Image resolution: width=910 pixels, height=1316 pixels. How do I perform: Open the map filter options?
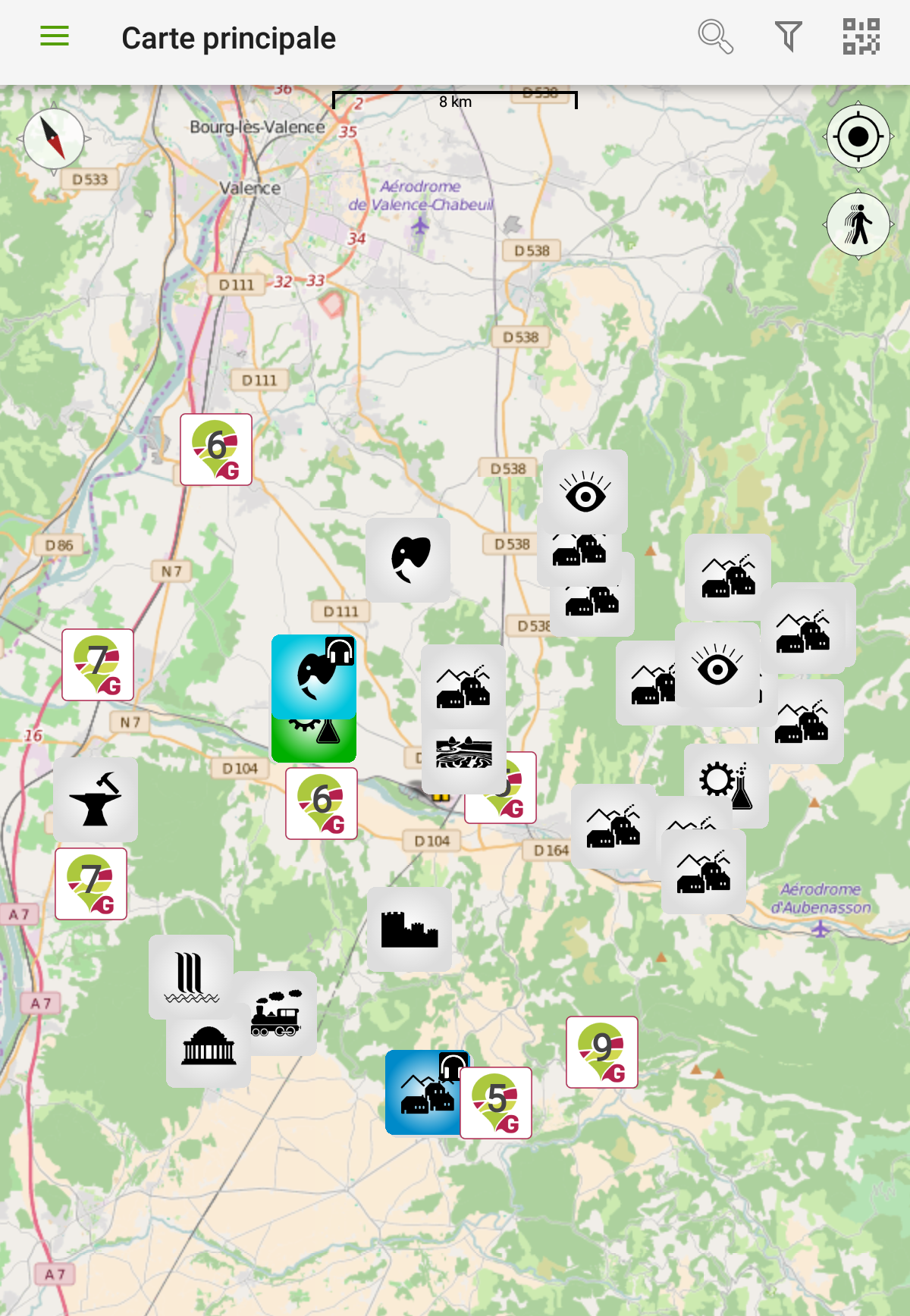pyautogui.click(x=788, y=36)
